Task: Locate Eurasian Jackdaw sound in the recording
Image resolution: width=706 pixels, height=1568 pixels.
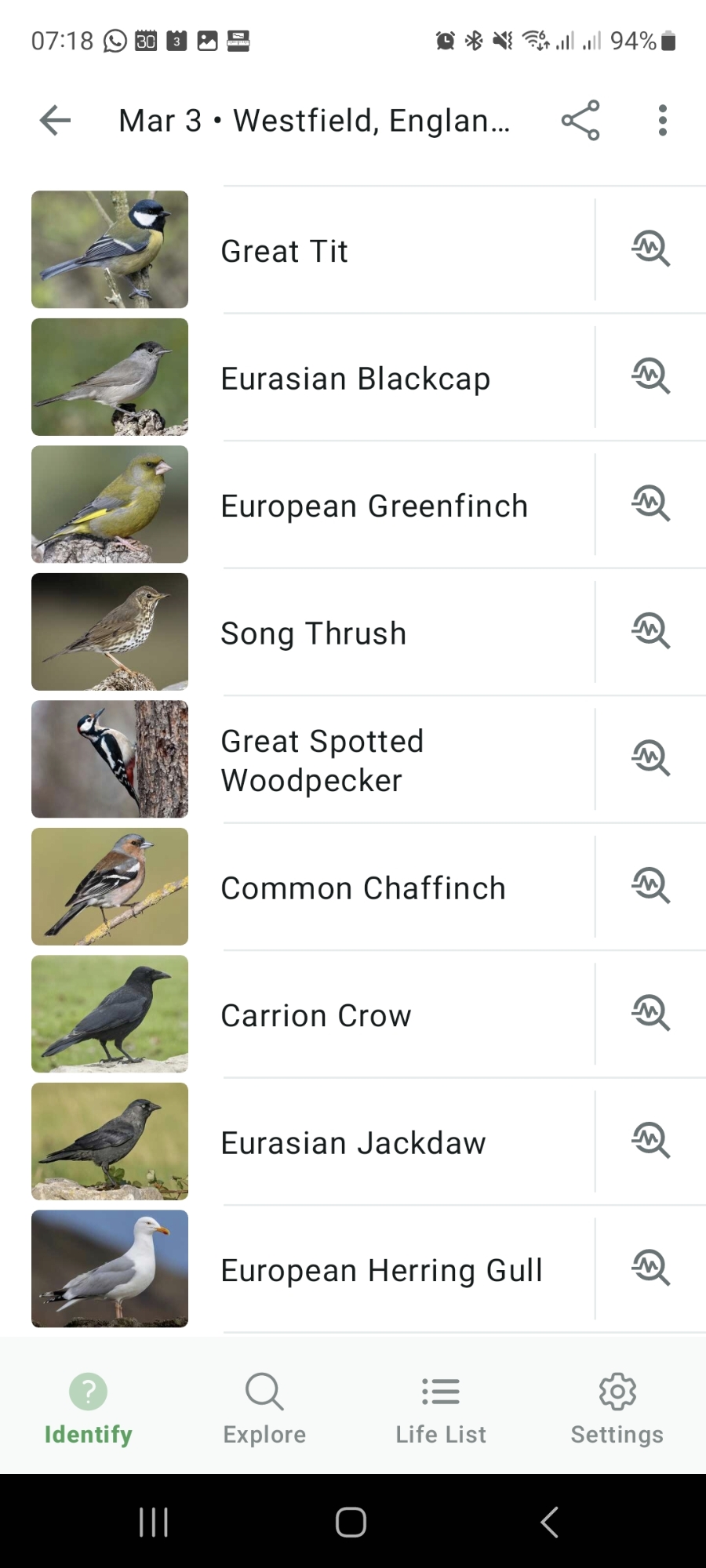Action: click(x=650, y=1142)
